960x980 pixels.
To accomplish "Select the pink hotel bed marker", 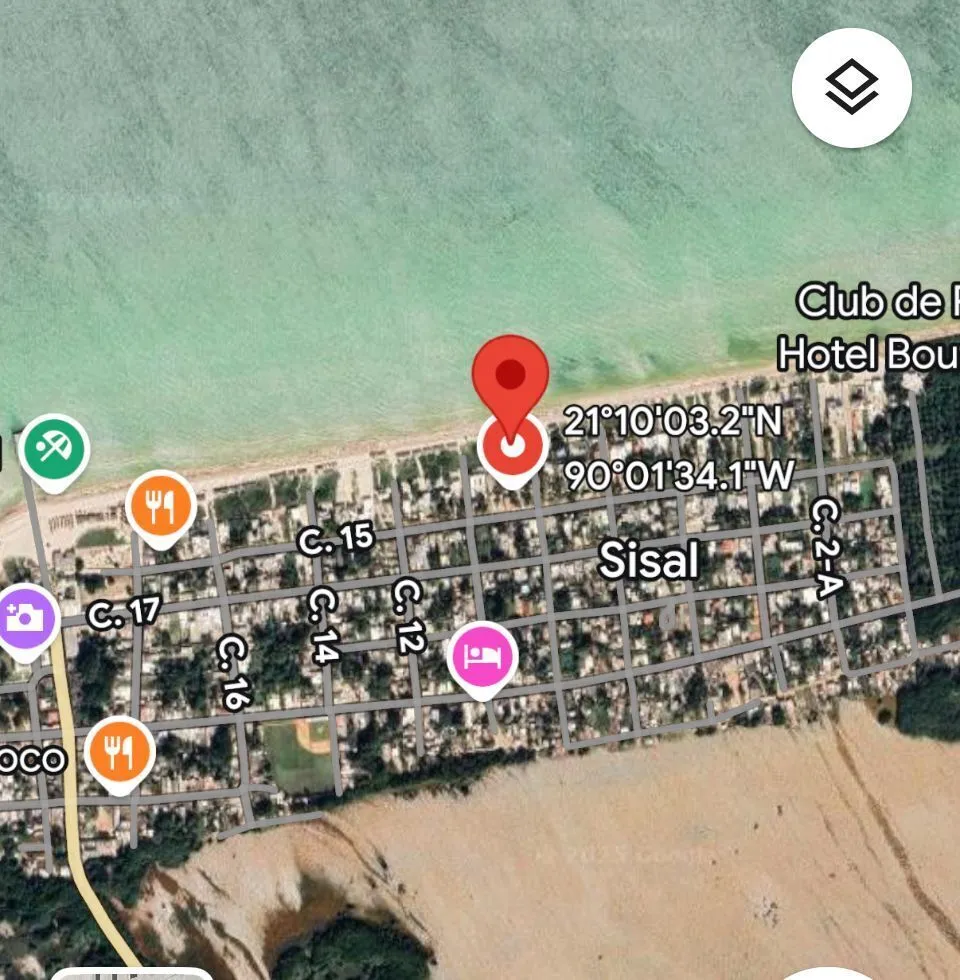I will pos(485,657).
